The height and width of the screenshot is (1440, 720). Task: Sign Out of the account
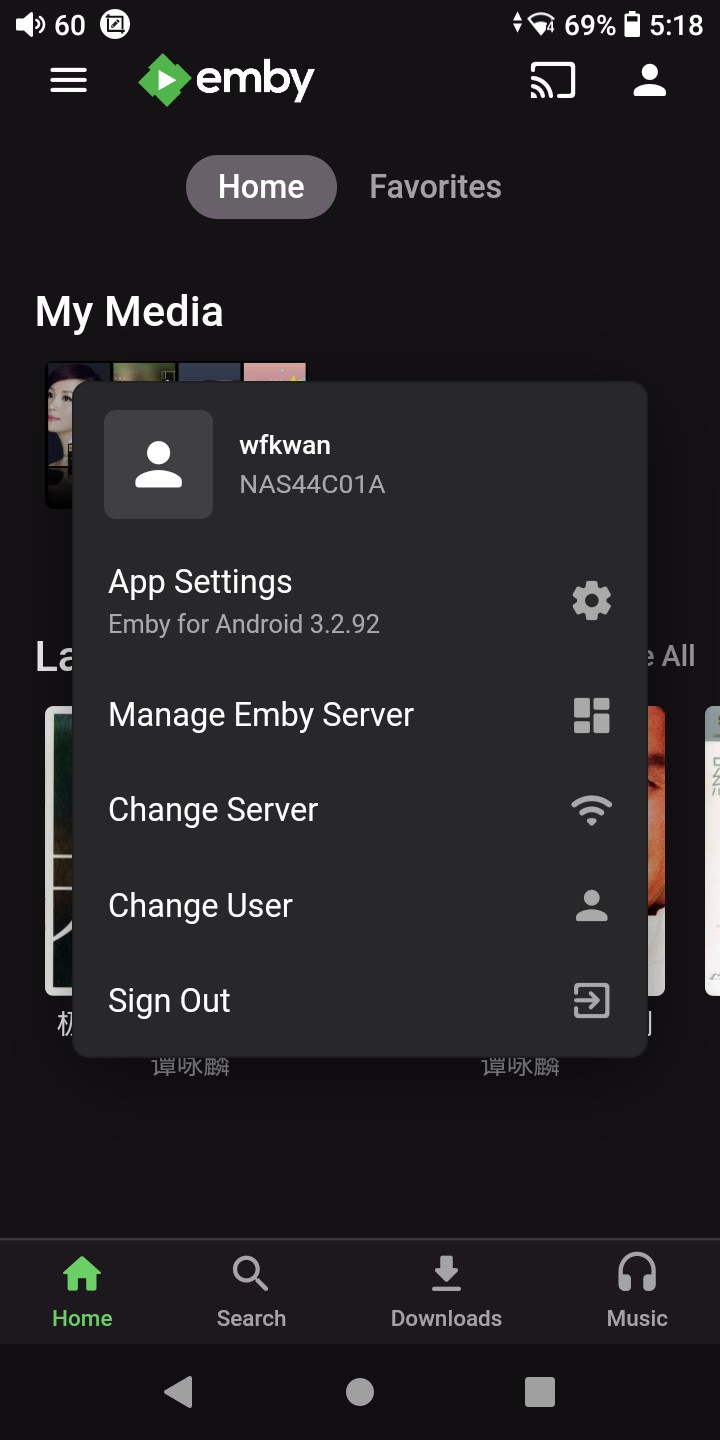360,1000
